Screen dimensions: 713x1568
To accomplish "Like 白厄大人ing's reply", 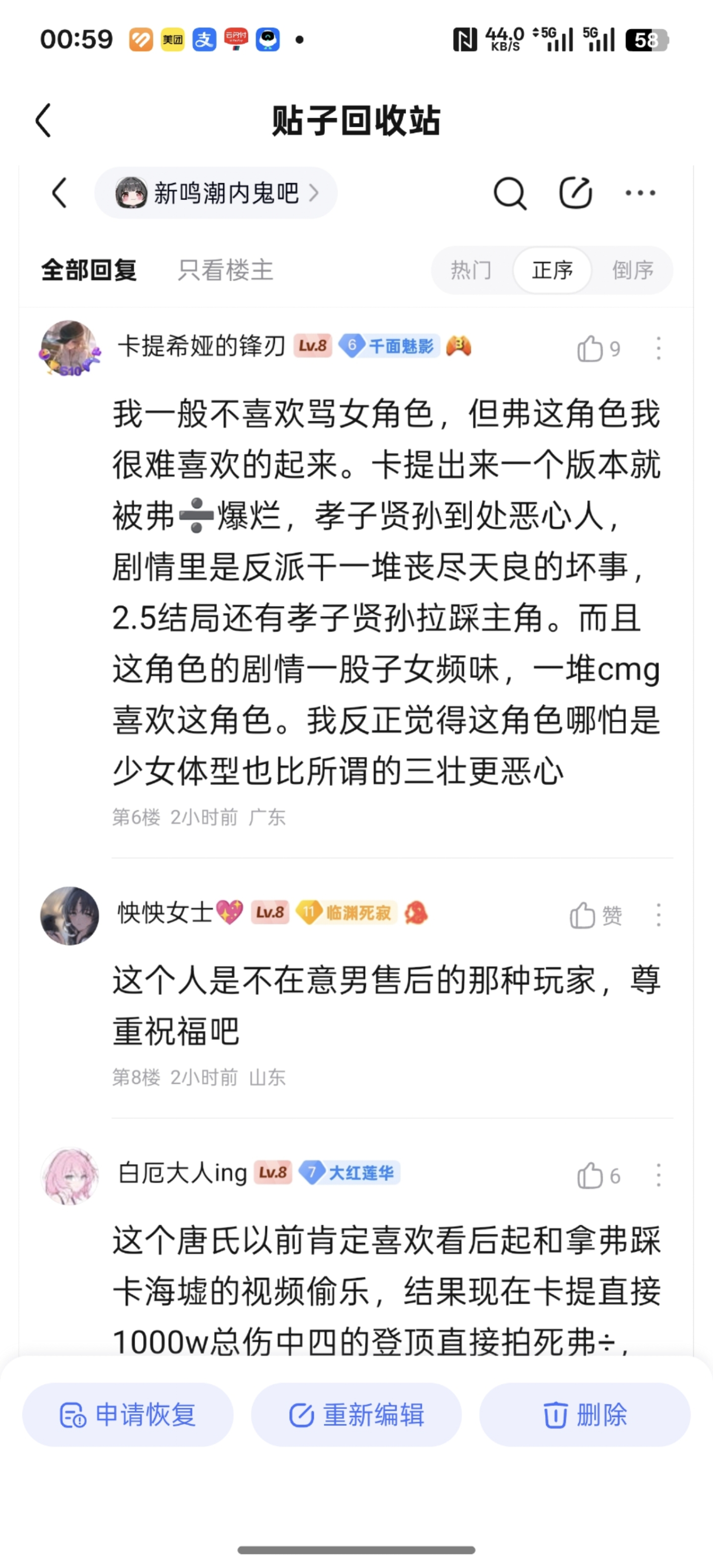I will [x=591, y=1176].
